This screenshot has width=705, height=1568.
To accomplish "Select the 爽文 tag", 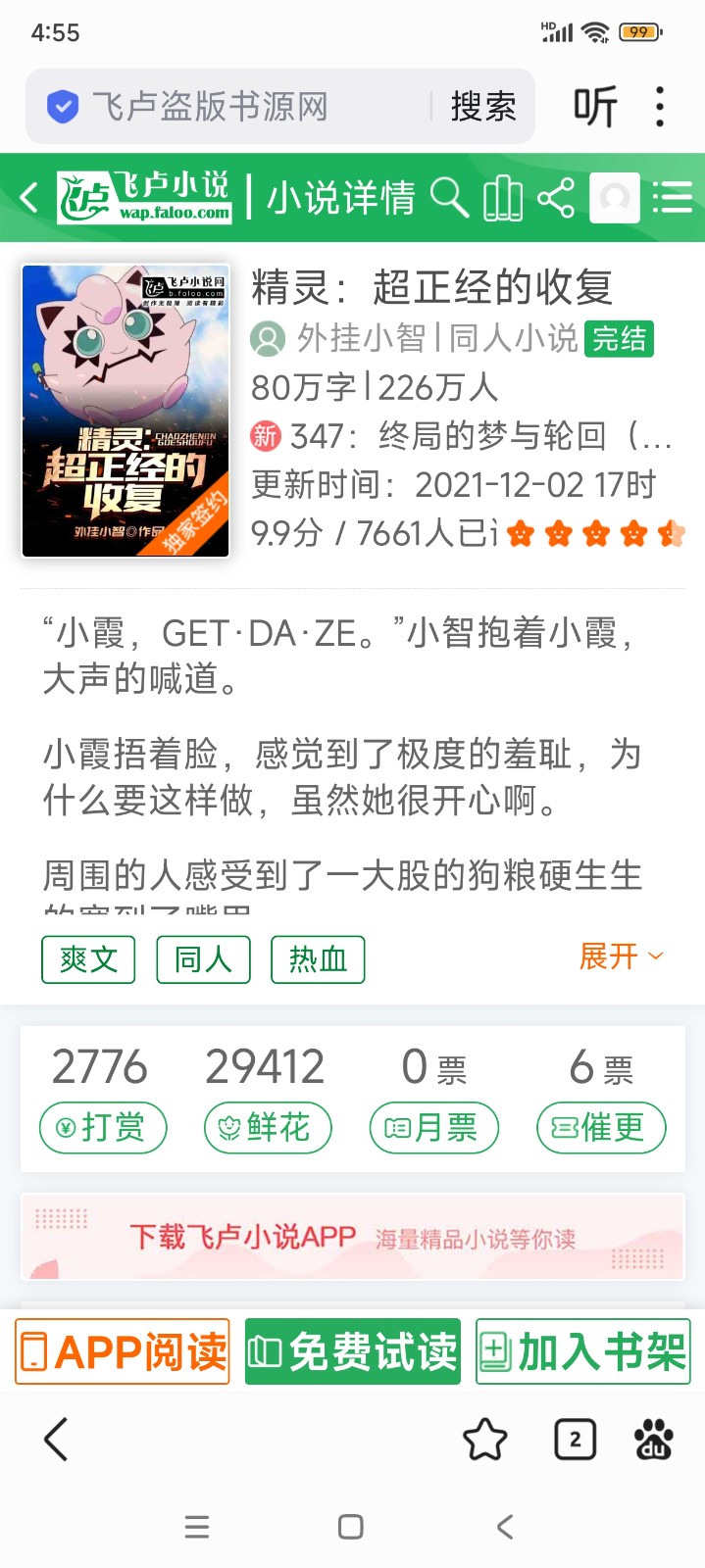I will (88, 959).
